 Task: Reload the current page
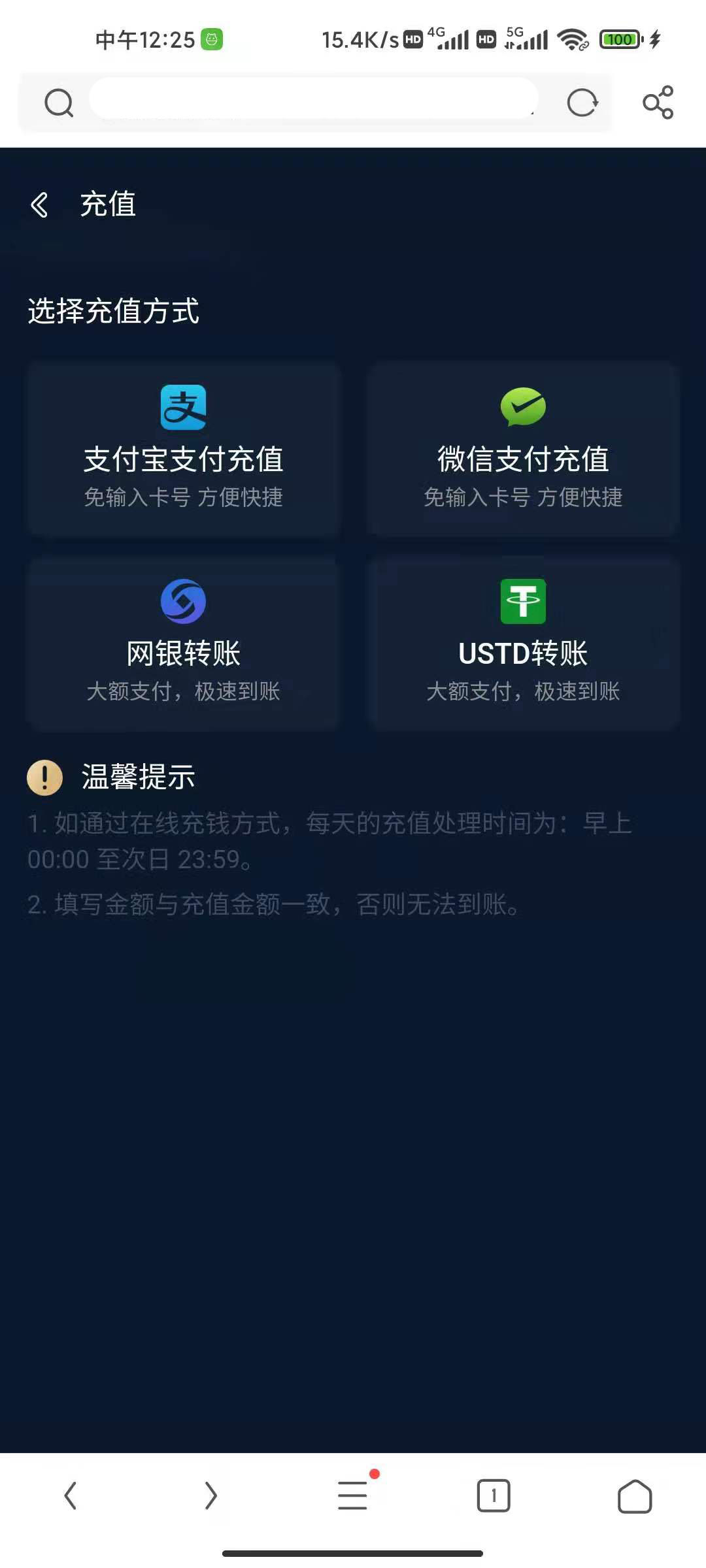pos(582,103)
